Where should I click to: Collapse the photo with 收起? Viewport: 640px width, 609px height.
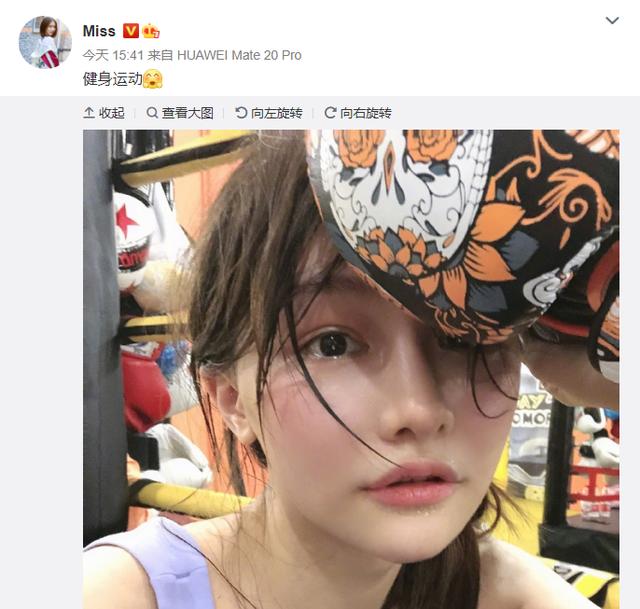tap(104, 113)
